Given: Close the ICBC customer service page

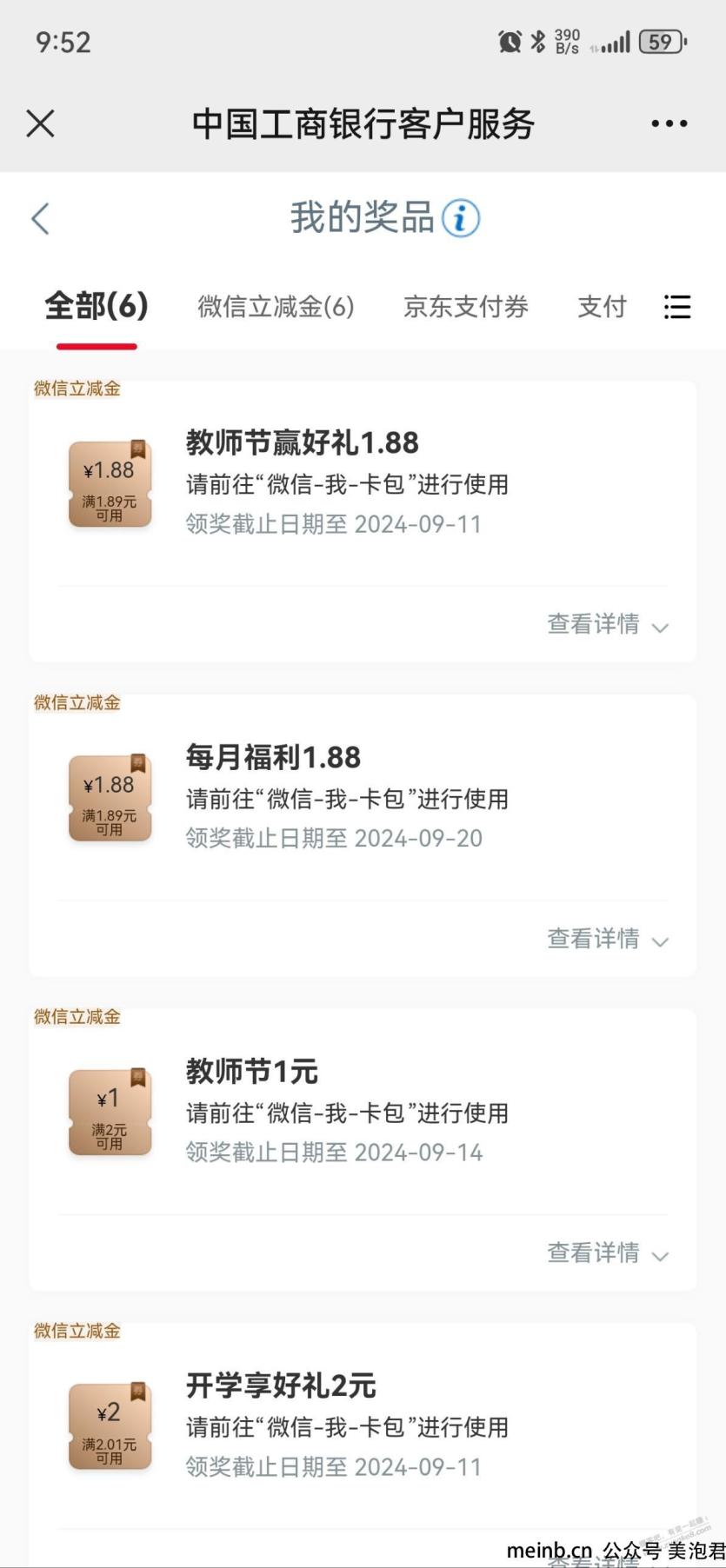Looking at the screenshot, I should (40, 123).
